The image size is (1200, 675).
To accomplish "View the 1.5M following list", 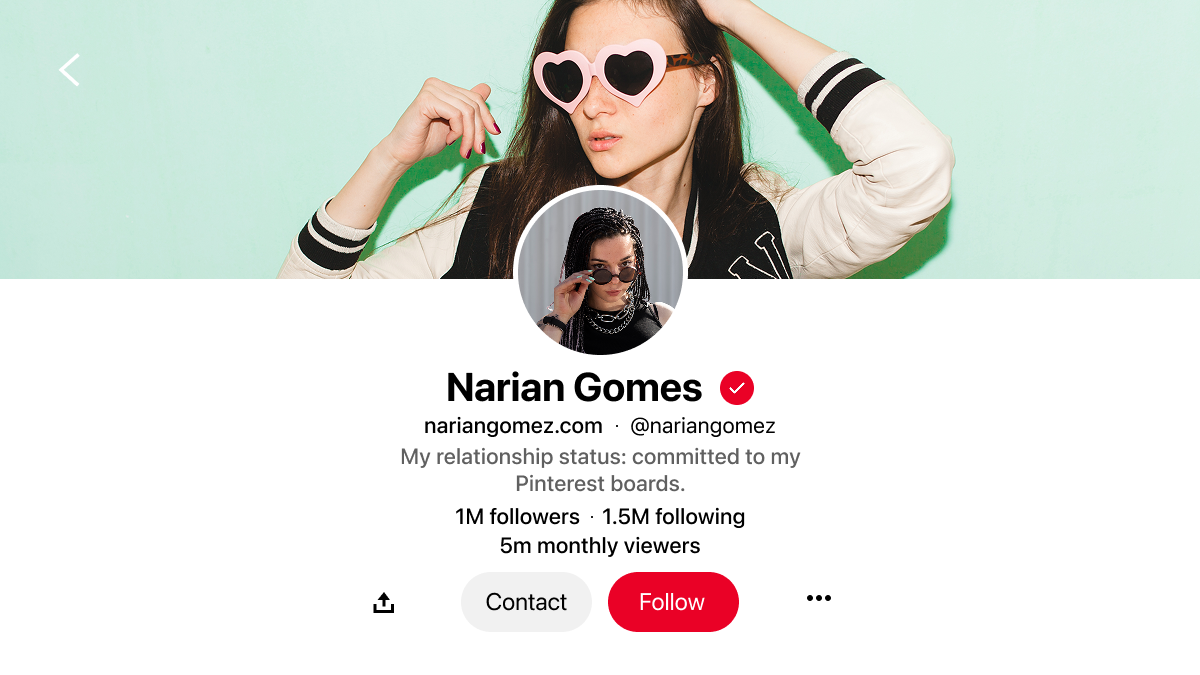I will pos(673,517).
